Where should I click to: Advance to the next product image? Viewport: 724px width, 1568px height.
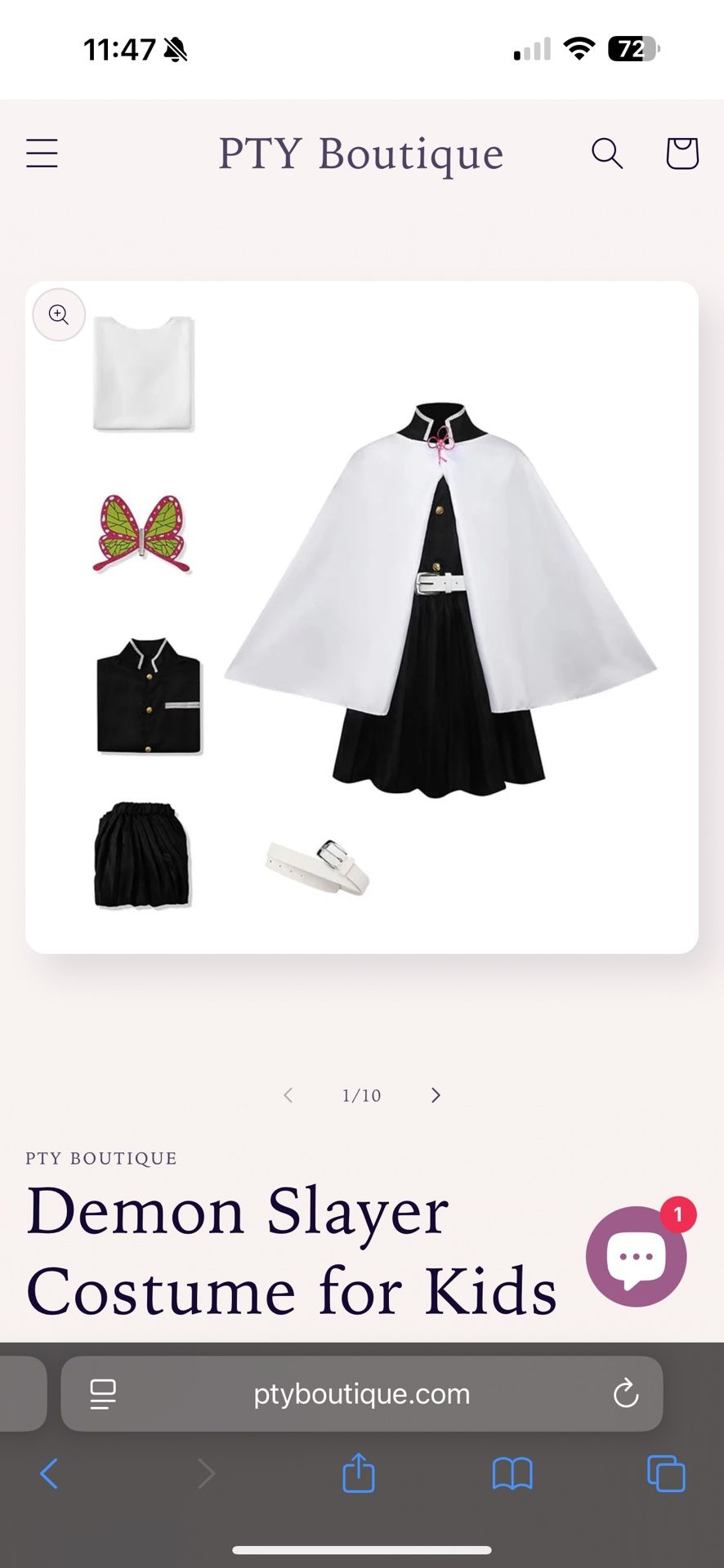tap(436, 1095)
